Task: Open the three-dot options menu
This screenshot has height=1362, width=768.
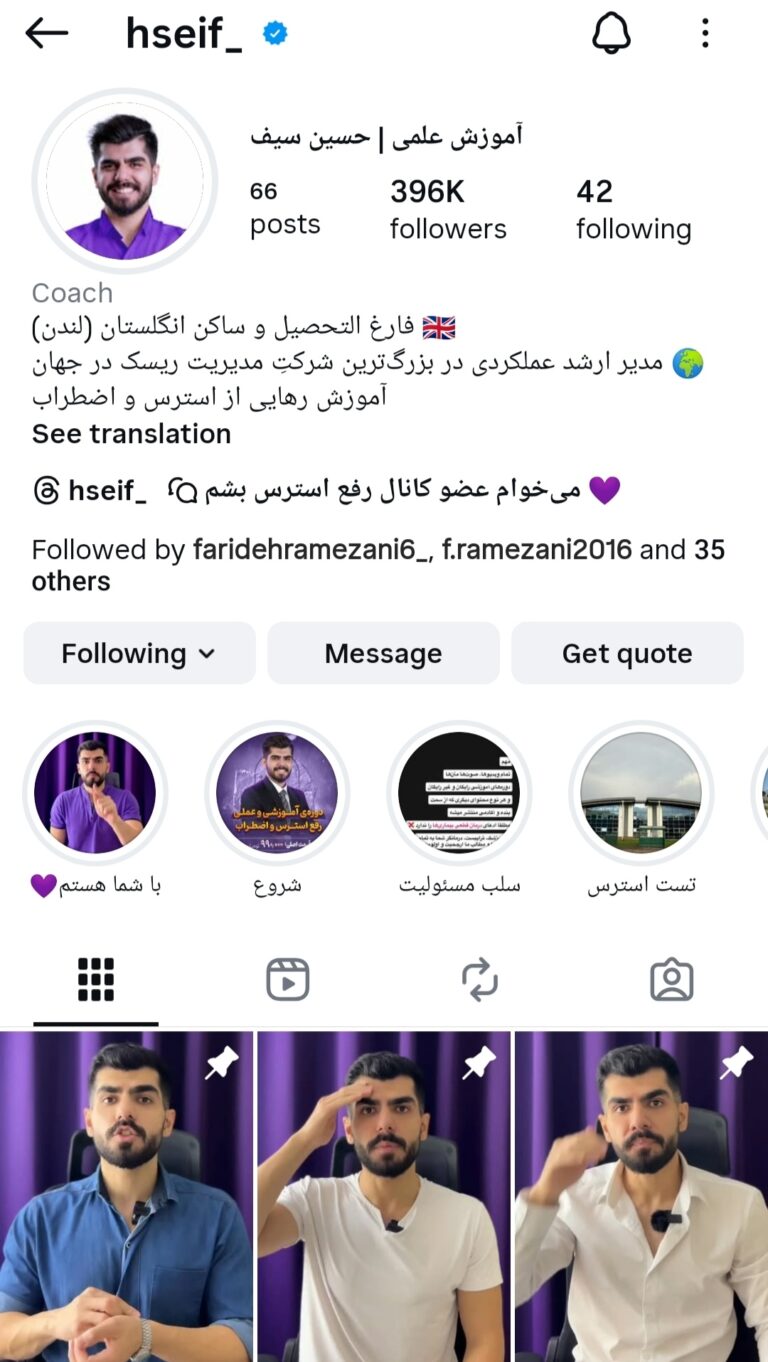Action: pos(706,33)
